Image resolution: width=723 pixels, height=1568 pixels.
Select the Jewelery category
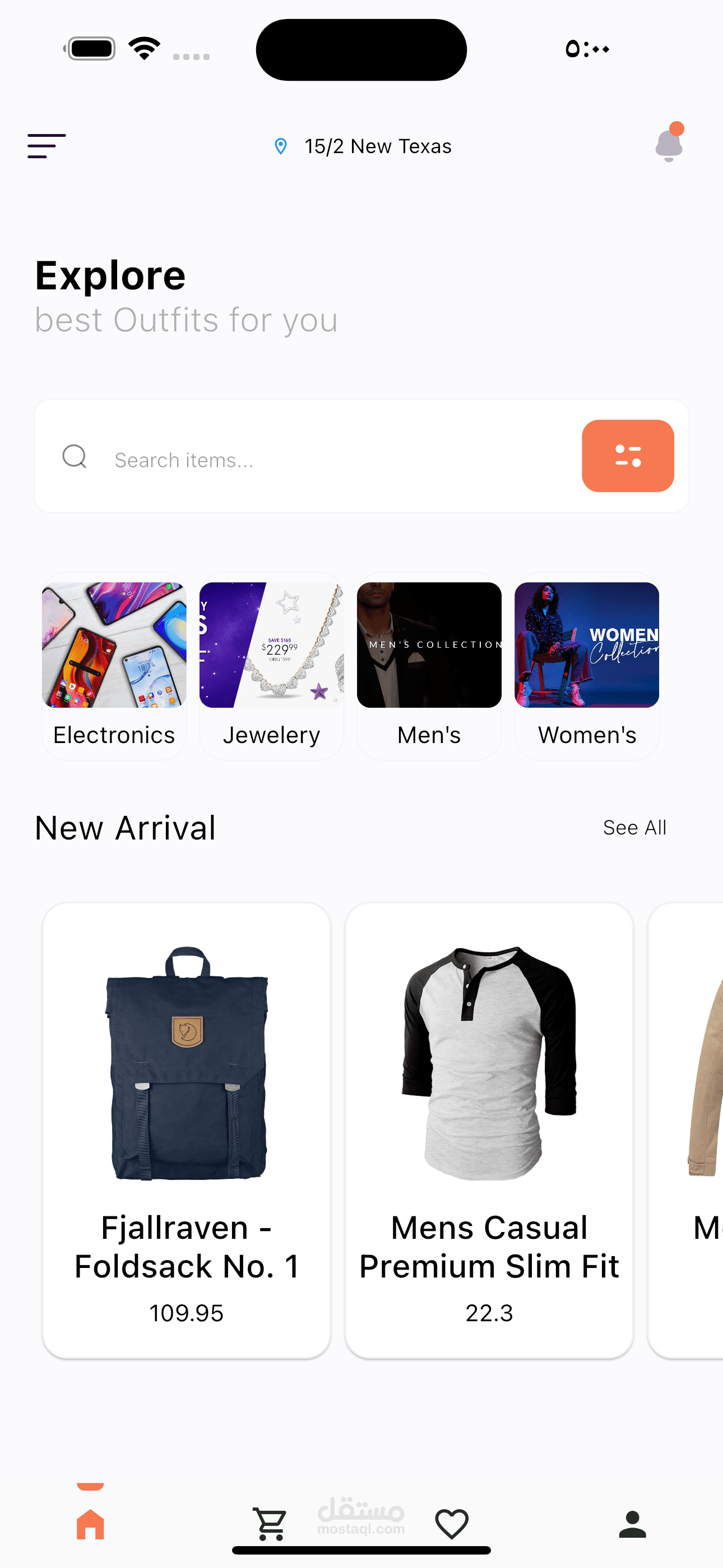coord(271,666)
